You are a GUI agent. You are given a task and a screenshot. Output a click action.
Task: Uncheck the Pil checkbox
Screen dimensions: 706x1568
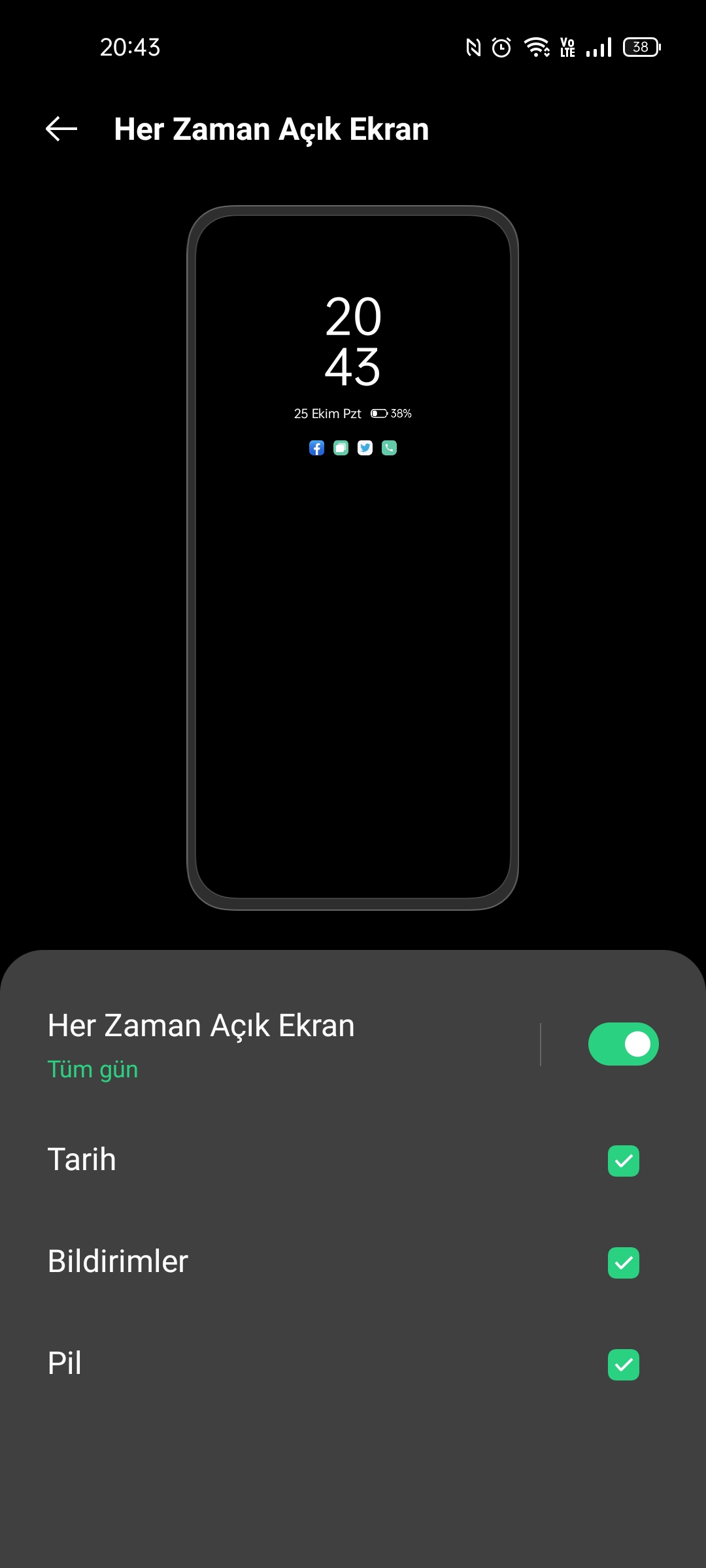pos(624,1365)
